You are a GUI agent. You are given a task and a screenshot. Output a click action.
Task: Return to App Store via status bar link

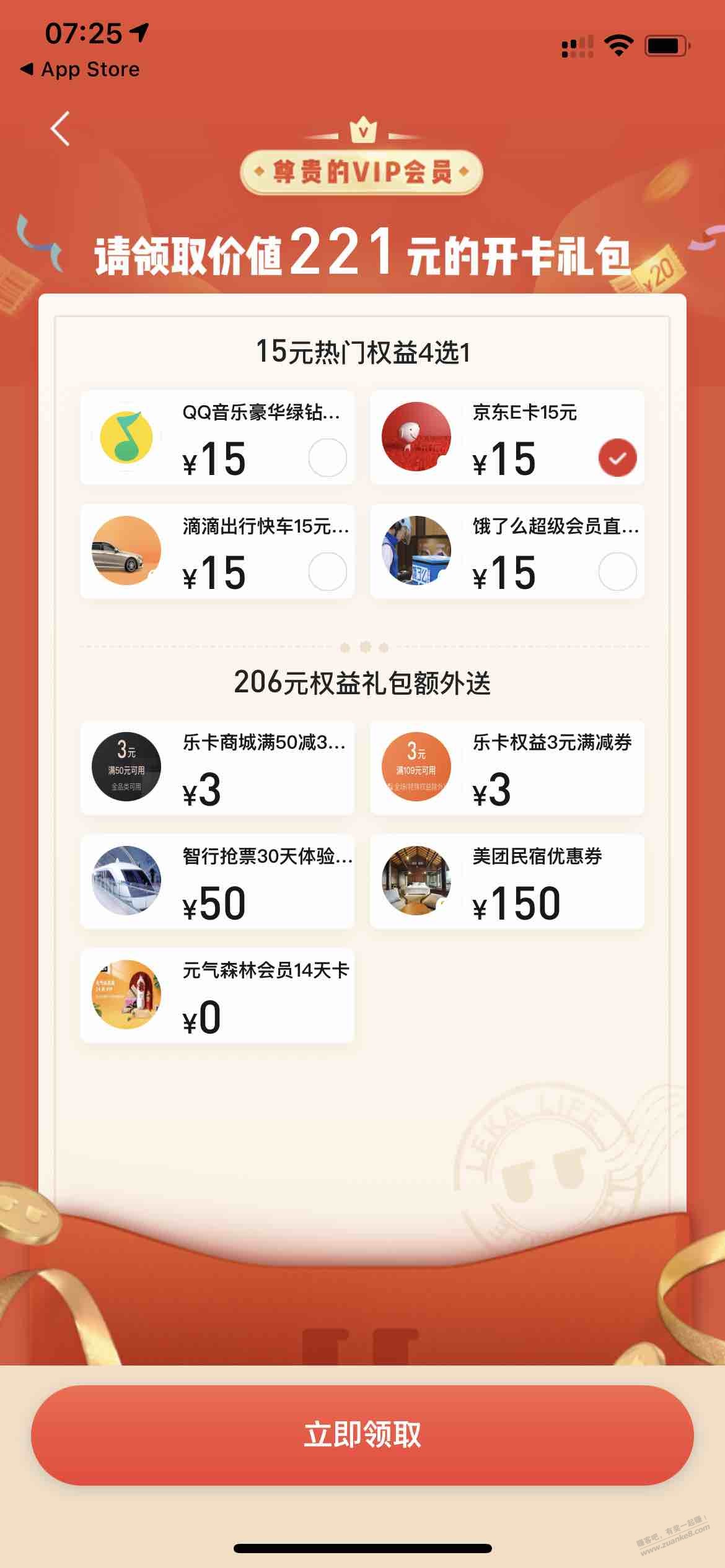tap(81, 69)
